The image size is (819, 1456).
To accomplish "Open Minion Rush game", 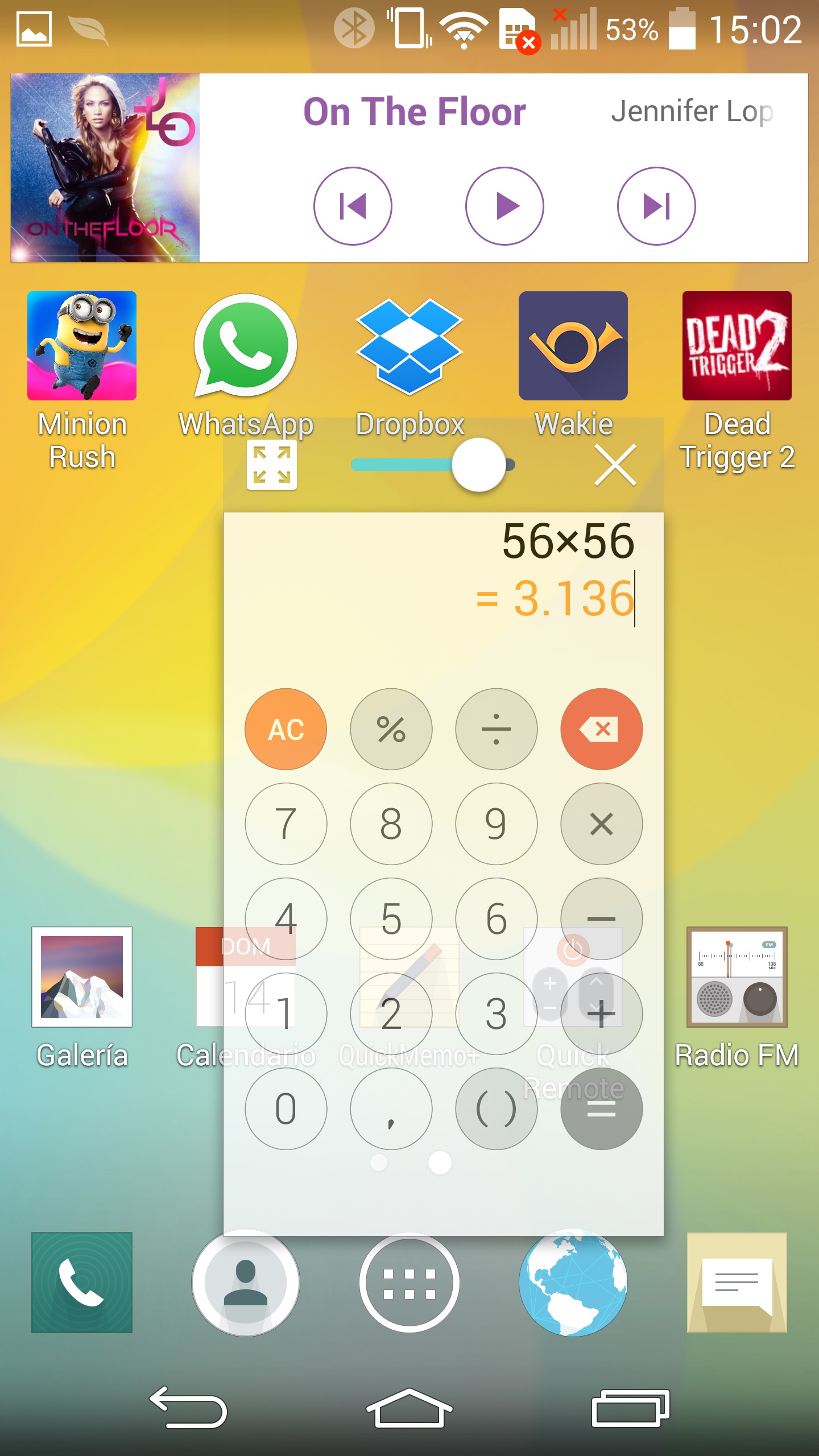I will point(82,346).
